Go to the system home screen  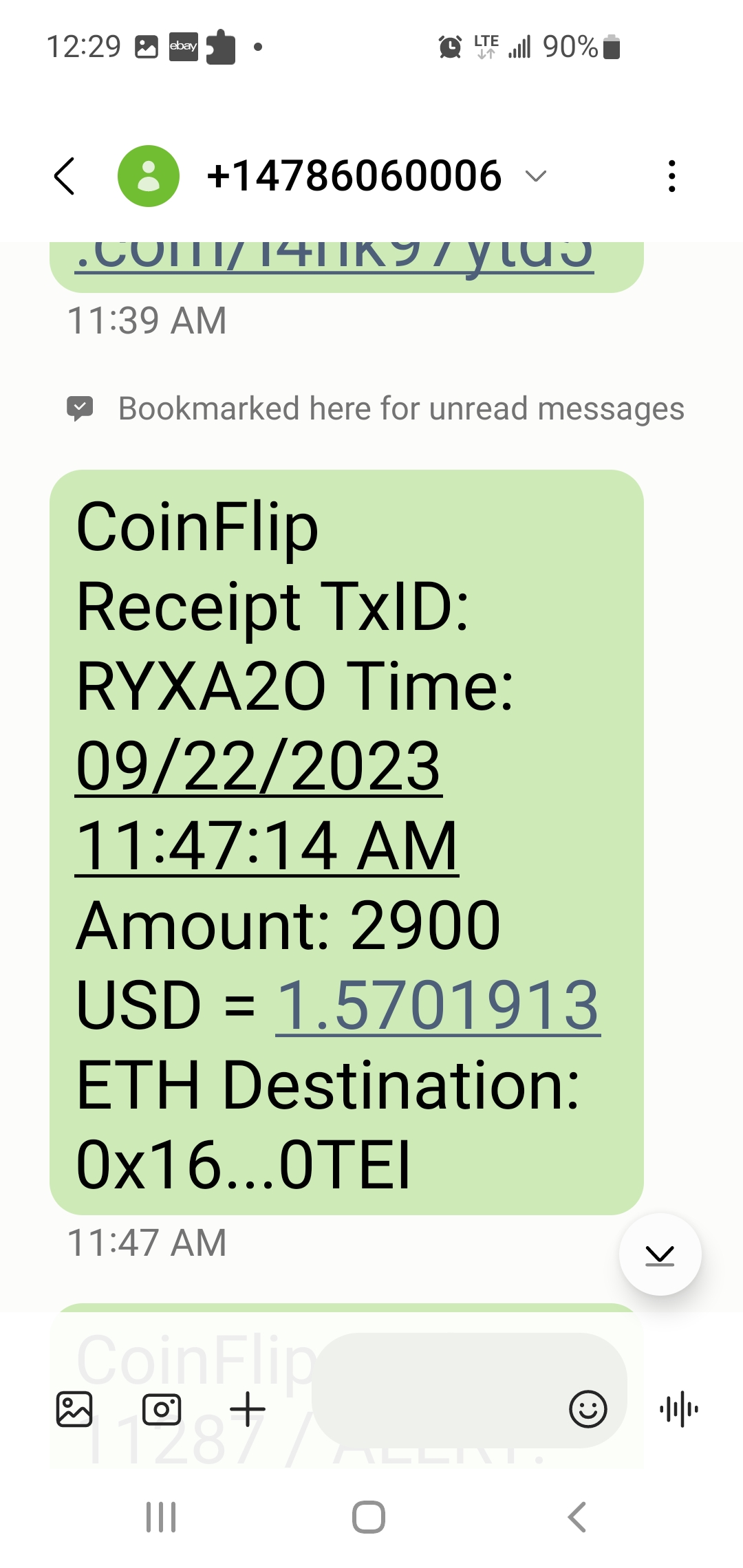369,1517
